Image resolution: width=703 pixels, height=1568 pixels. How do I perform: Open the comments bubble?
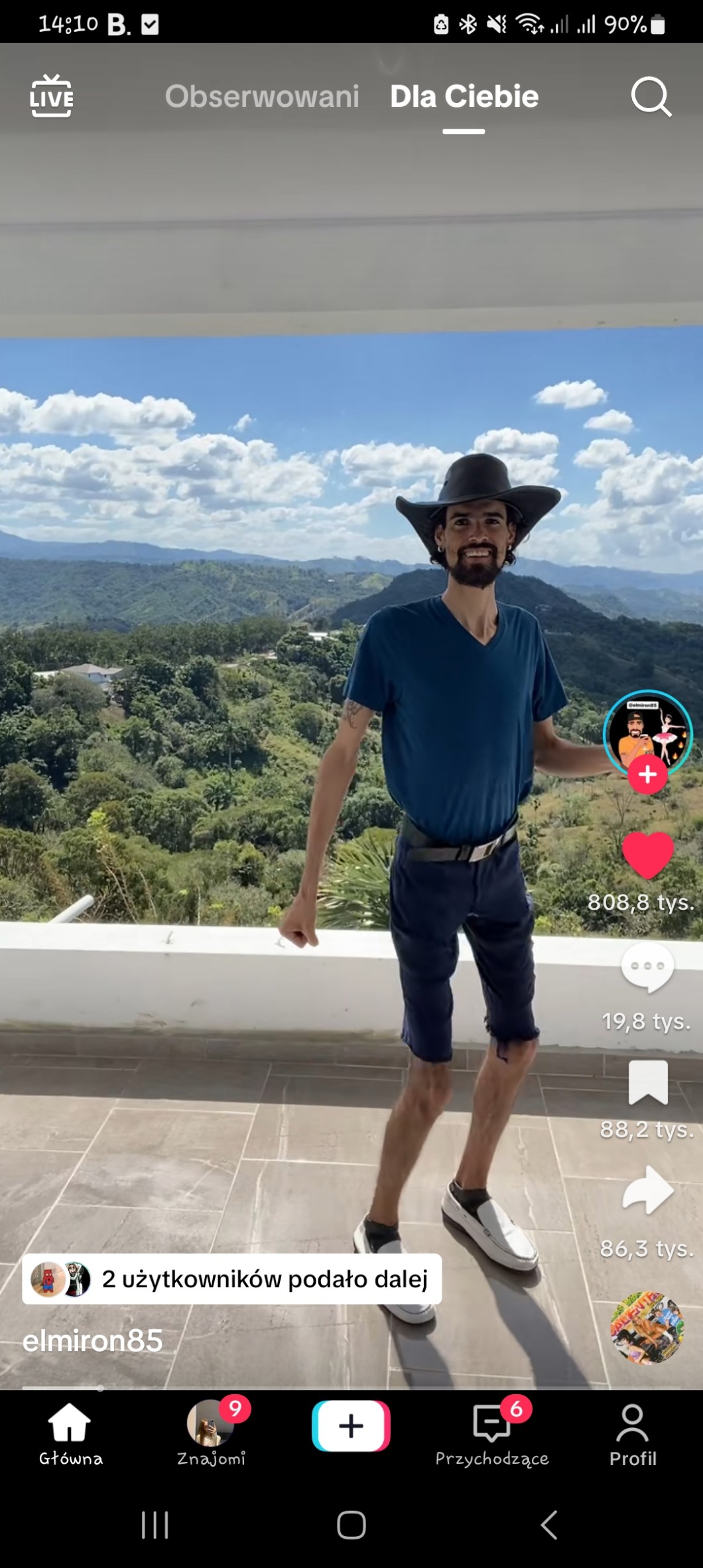click(647, 967)
